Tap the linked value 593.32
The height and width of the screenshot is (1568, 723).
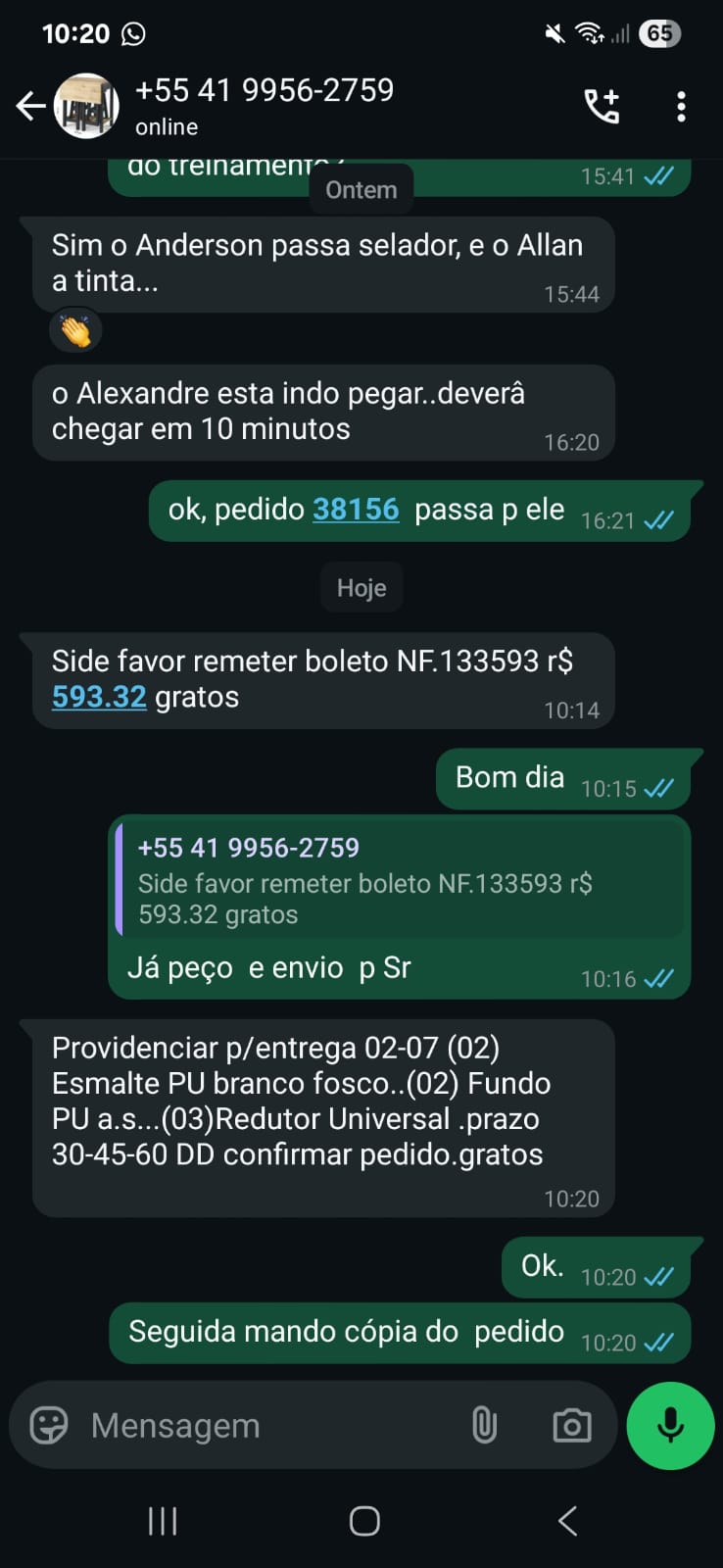(x=99, y=697)
